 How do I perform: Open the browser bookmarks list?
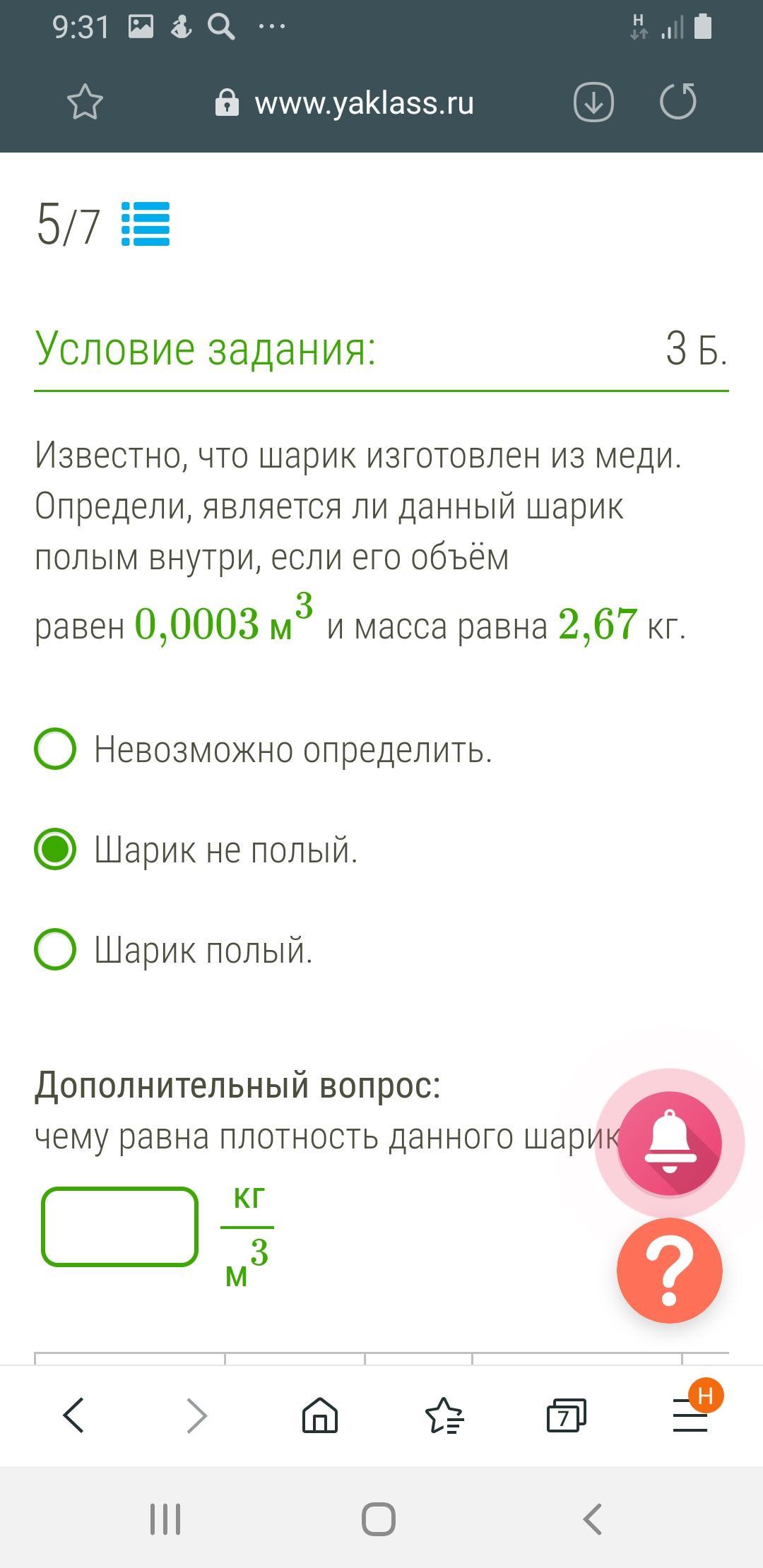(444, 1415)
